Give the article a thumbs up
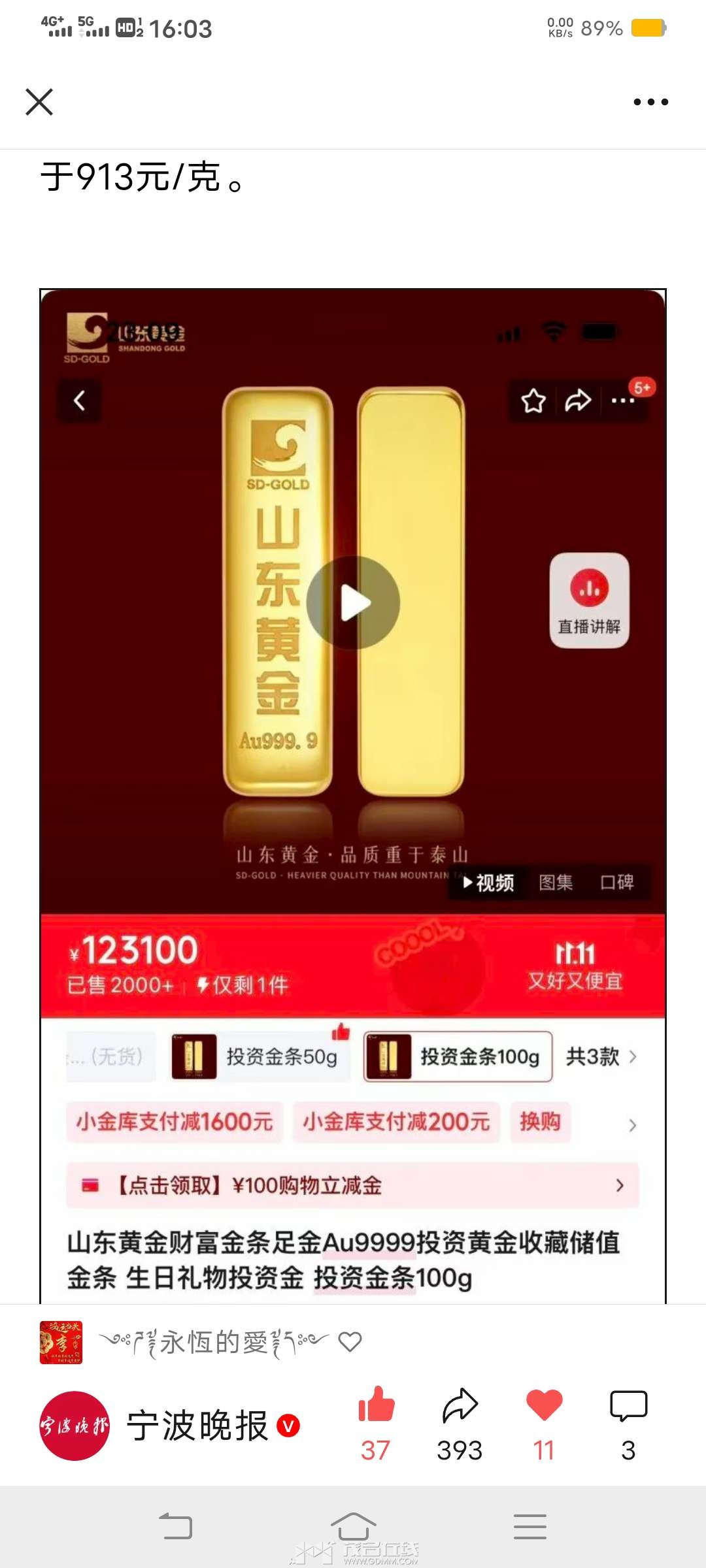Image resolution: width=706 pixels, height=1568 pixels. coord(376,1405)
